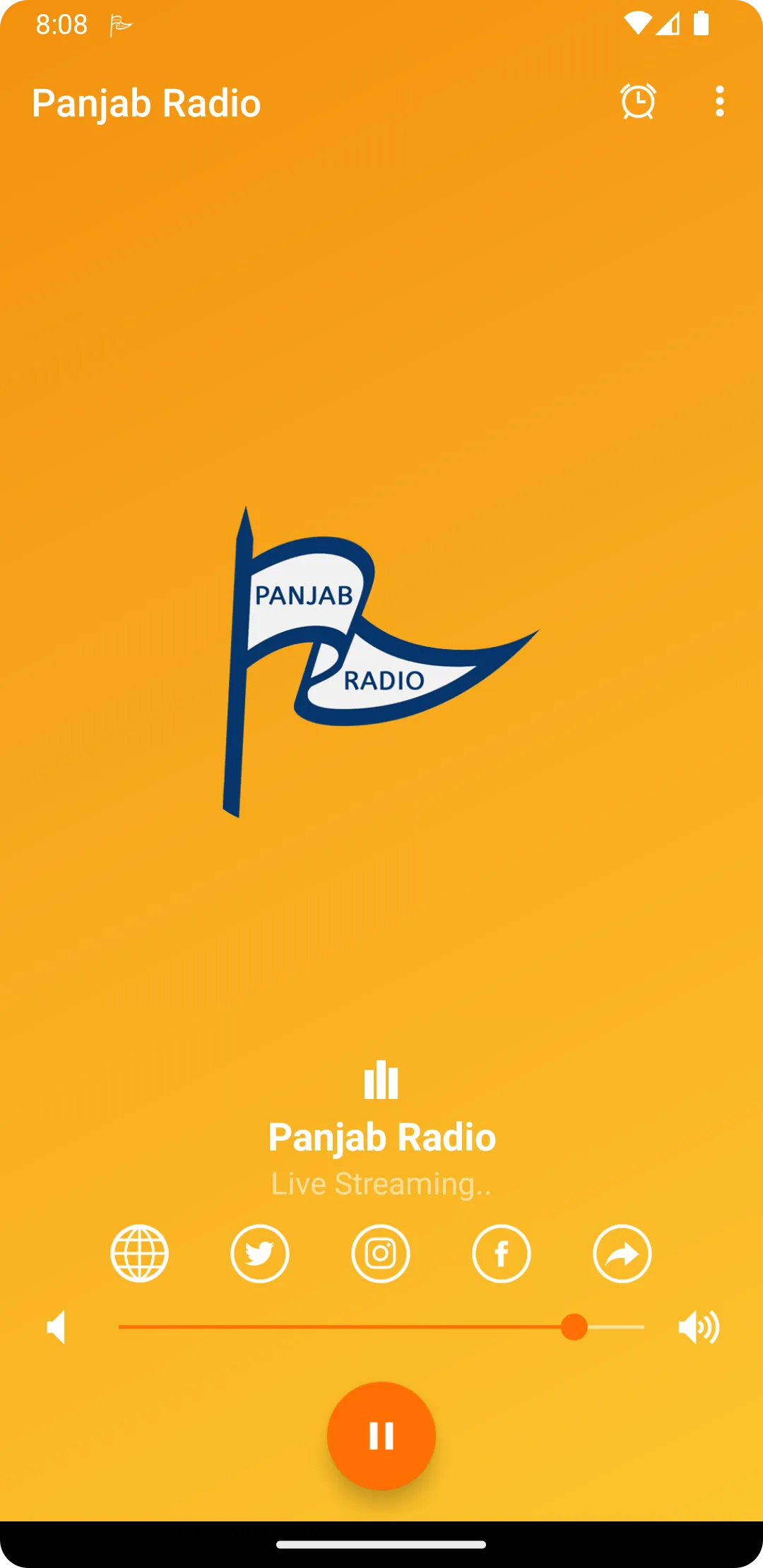
Task: Open the sleep timer alarm icon
Action: (x=639, y=102)
